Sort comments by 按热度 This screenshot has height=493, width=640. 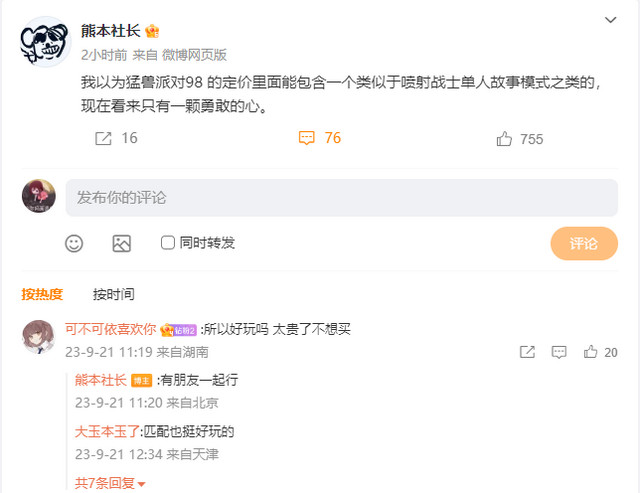click(x=42, y=294)
